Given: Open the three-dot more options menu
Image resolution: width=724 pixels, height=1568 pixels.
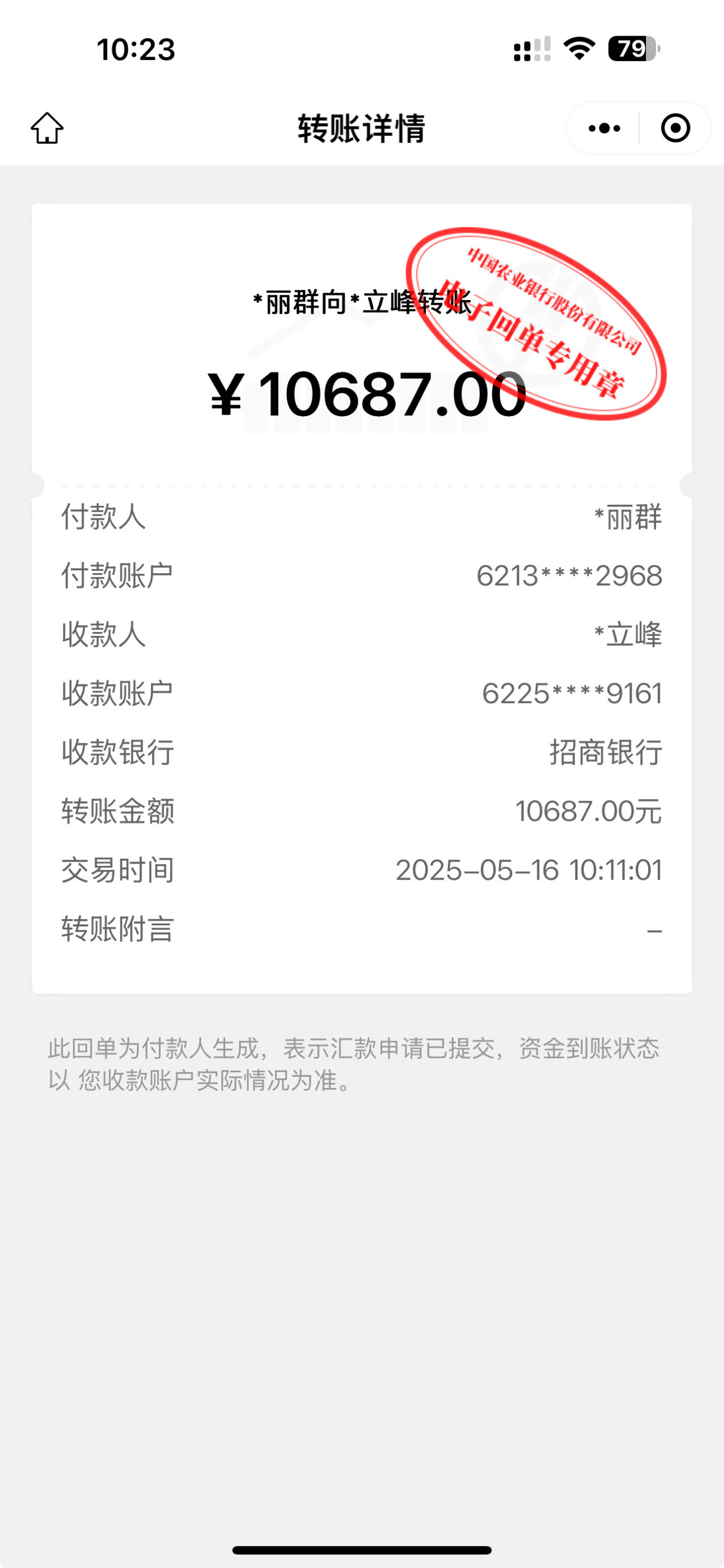Looking at the screenshot, I should (x=604, y=128).
